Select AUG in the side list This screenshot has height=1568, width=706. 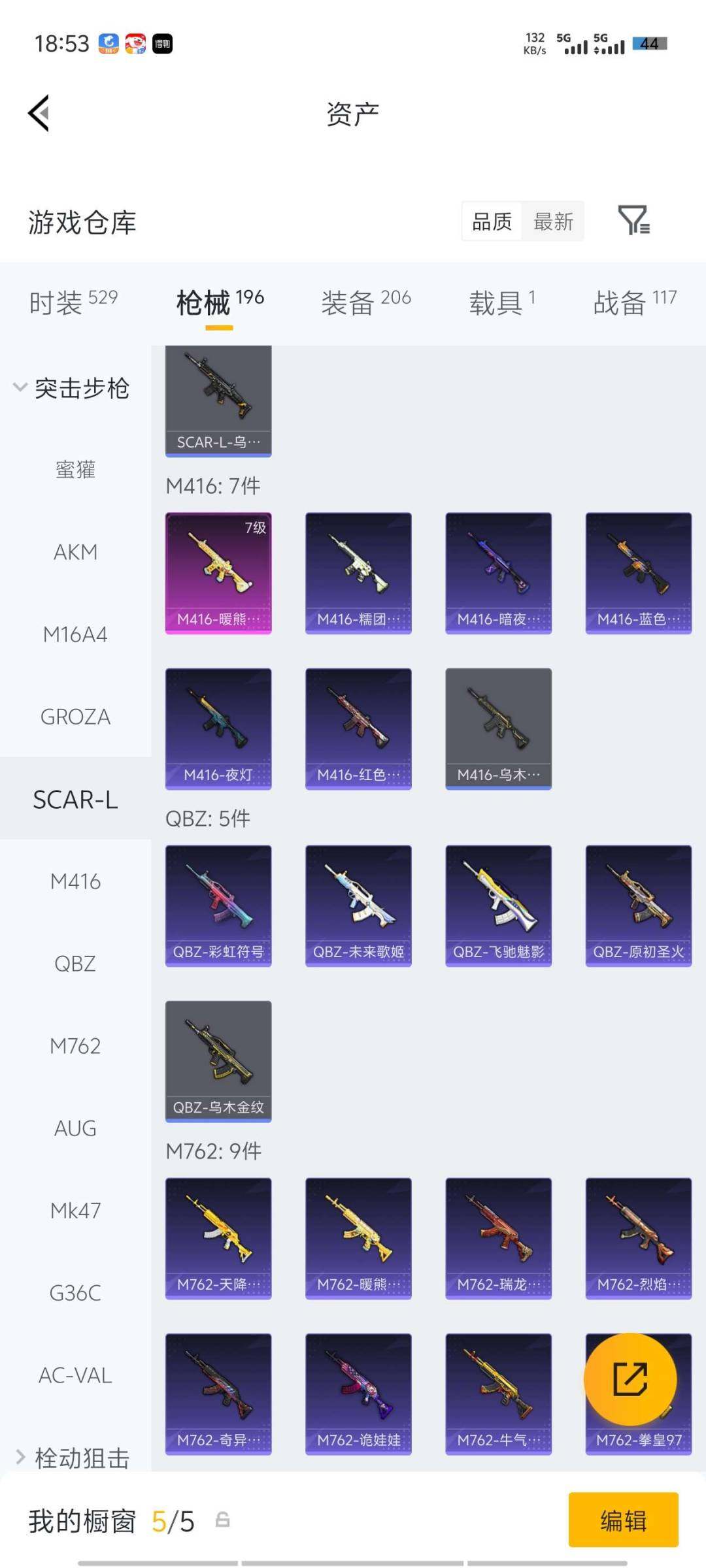coord(75,1128)
